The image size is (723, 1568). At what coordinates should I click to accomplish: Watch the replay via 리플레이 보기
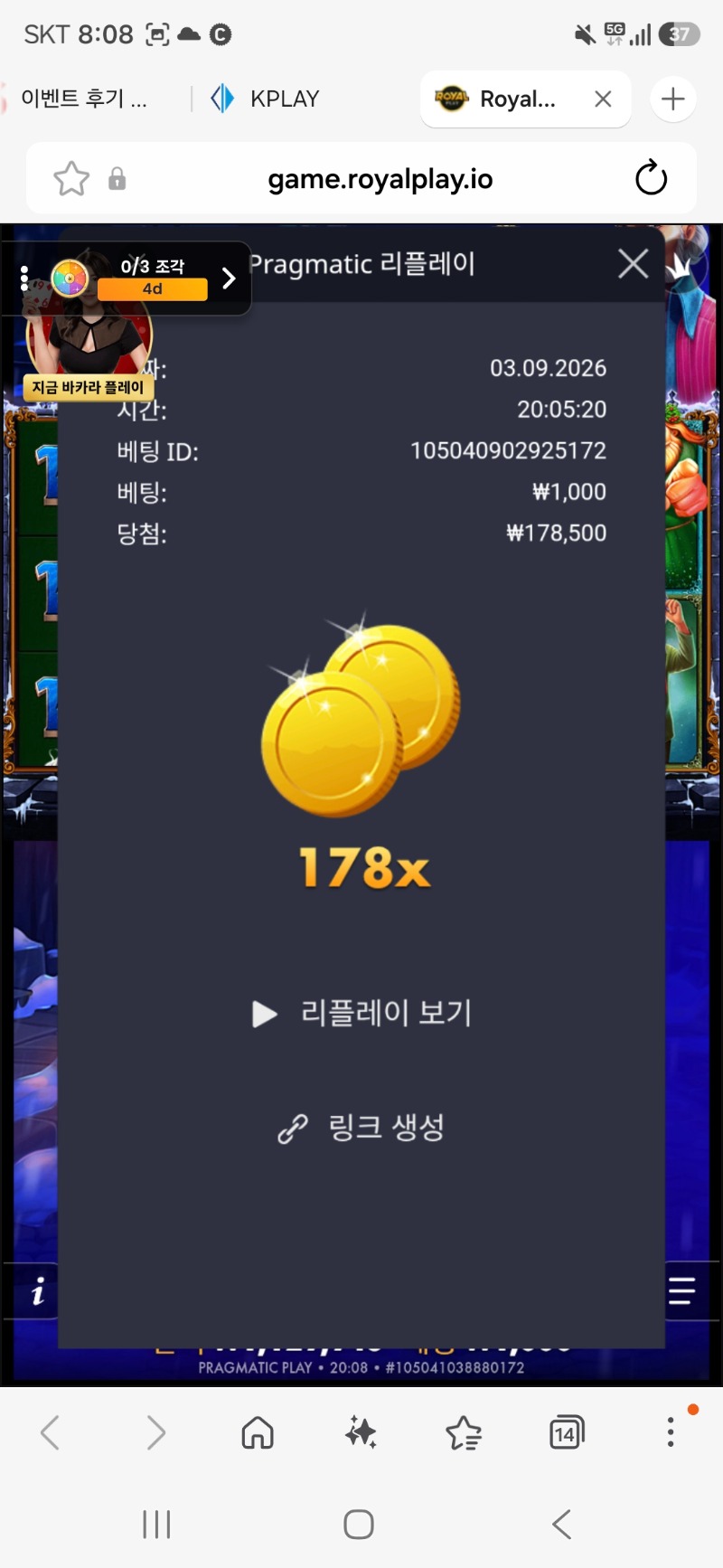point(361,1013)
